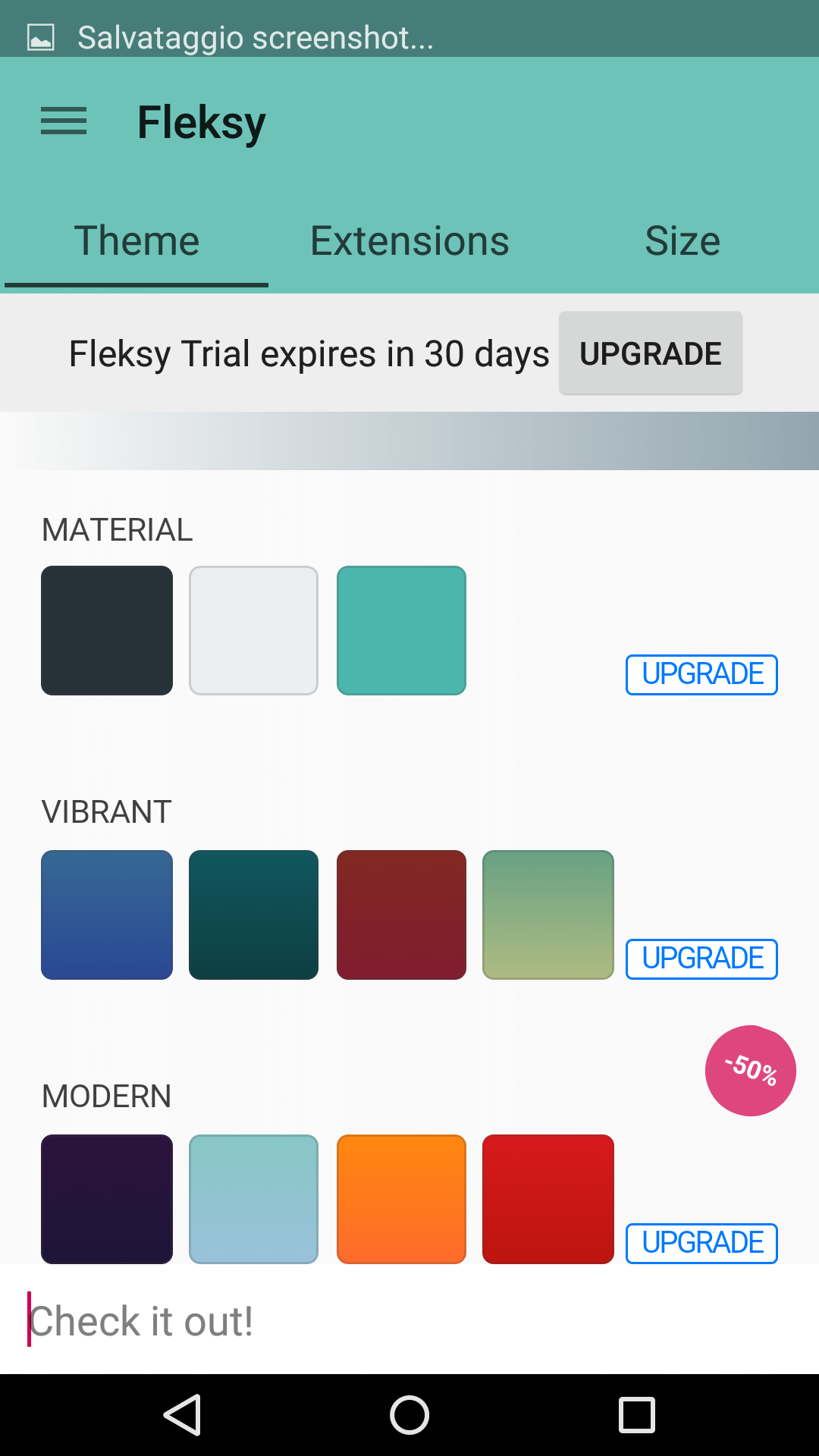819x1456 pixels.
Task: Open the pink -50% discount badge
Action: coord(750,1070)
